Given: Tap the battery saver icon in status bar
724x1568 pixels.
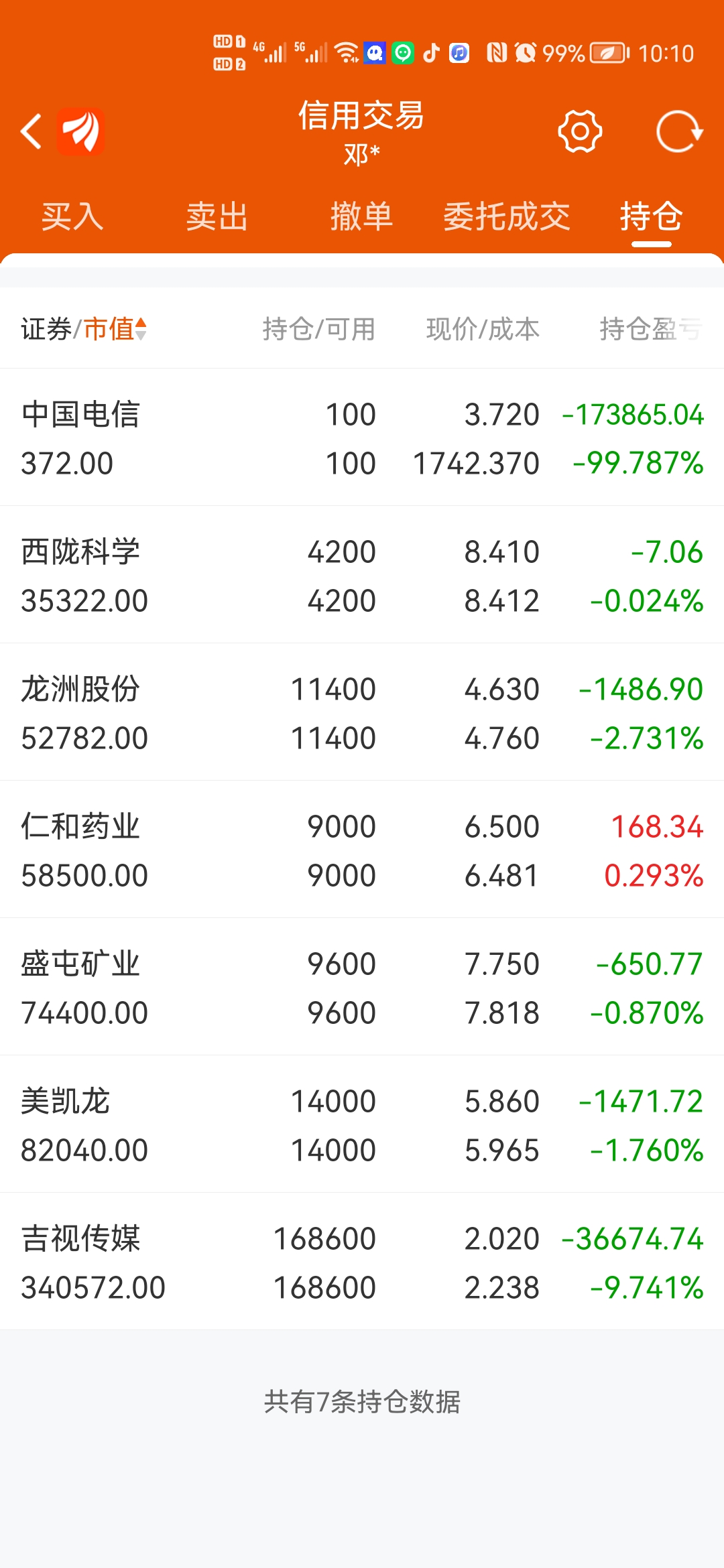Looking at the screenshot, I should 605,53.
